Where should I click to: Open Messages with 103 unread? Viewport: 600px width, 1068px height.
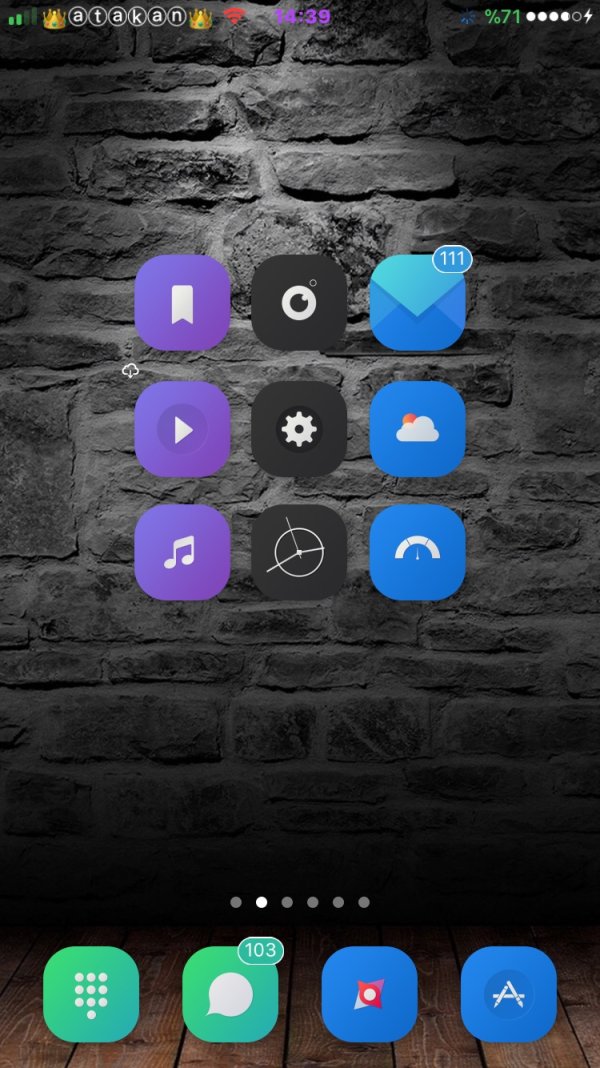pyautogui.click(x=230, y=994)
